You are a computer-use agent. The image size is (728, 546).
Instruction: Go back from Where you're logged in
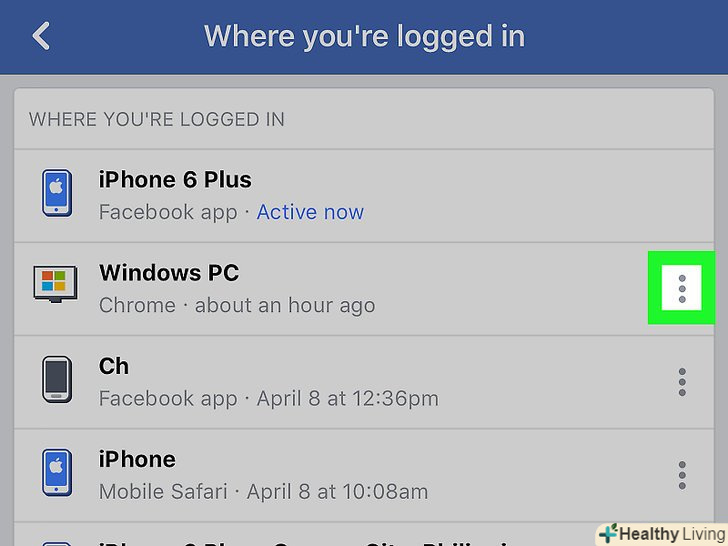point(41,37)
